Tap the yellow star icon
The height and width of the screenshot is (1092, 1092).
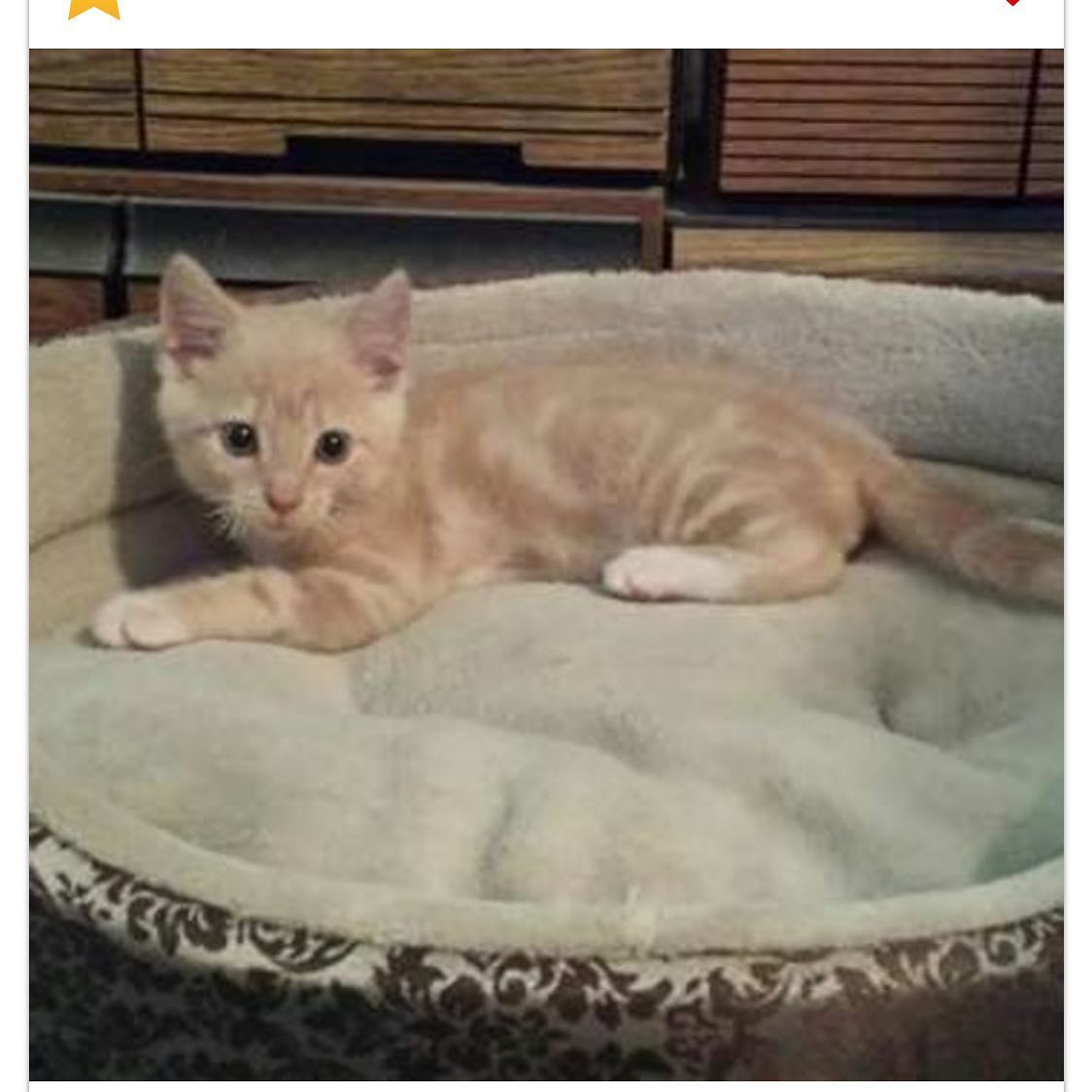coord(94,8)
